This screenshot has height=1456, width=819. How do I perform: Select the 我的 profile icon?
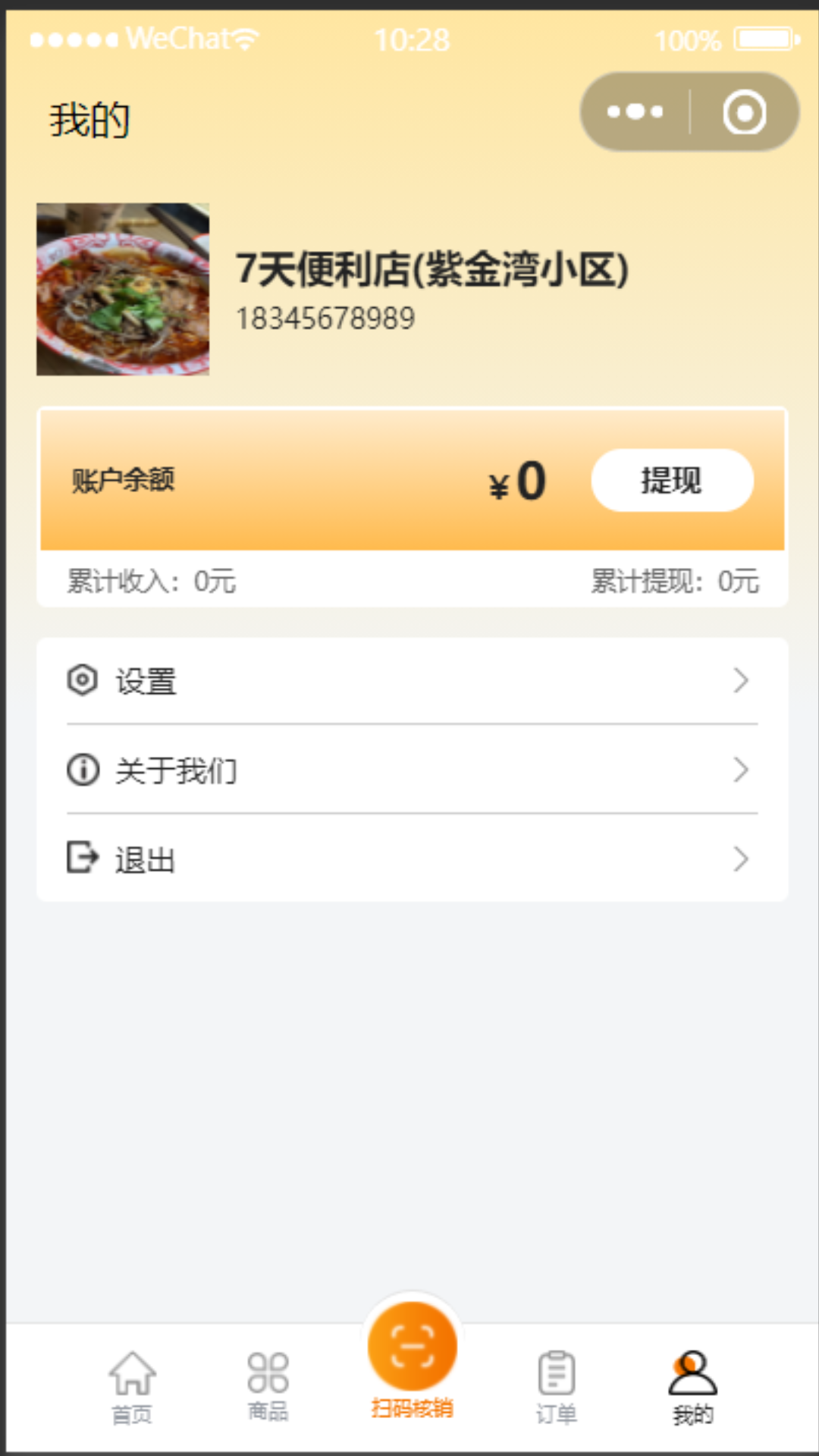[x=692, y=1373]
